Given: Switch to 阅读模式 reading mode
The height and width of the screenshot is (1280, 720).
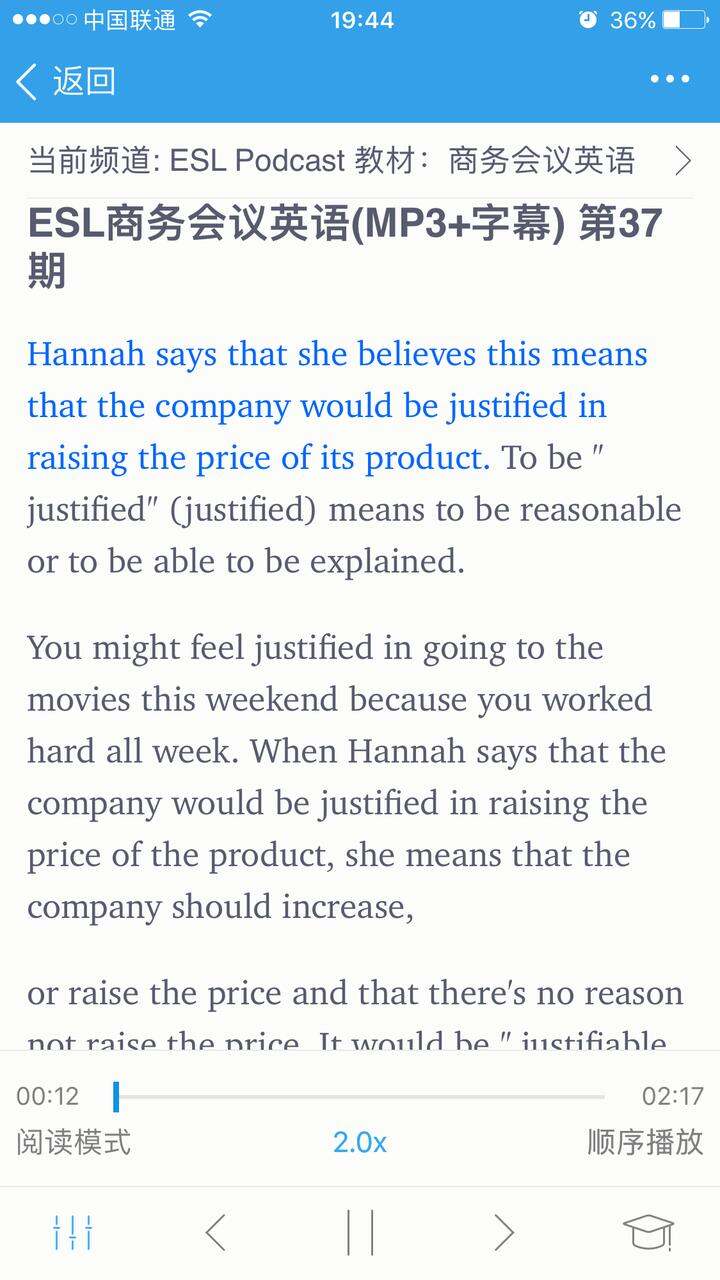Looking at the screenshot, I should (x=73, y=1142).
